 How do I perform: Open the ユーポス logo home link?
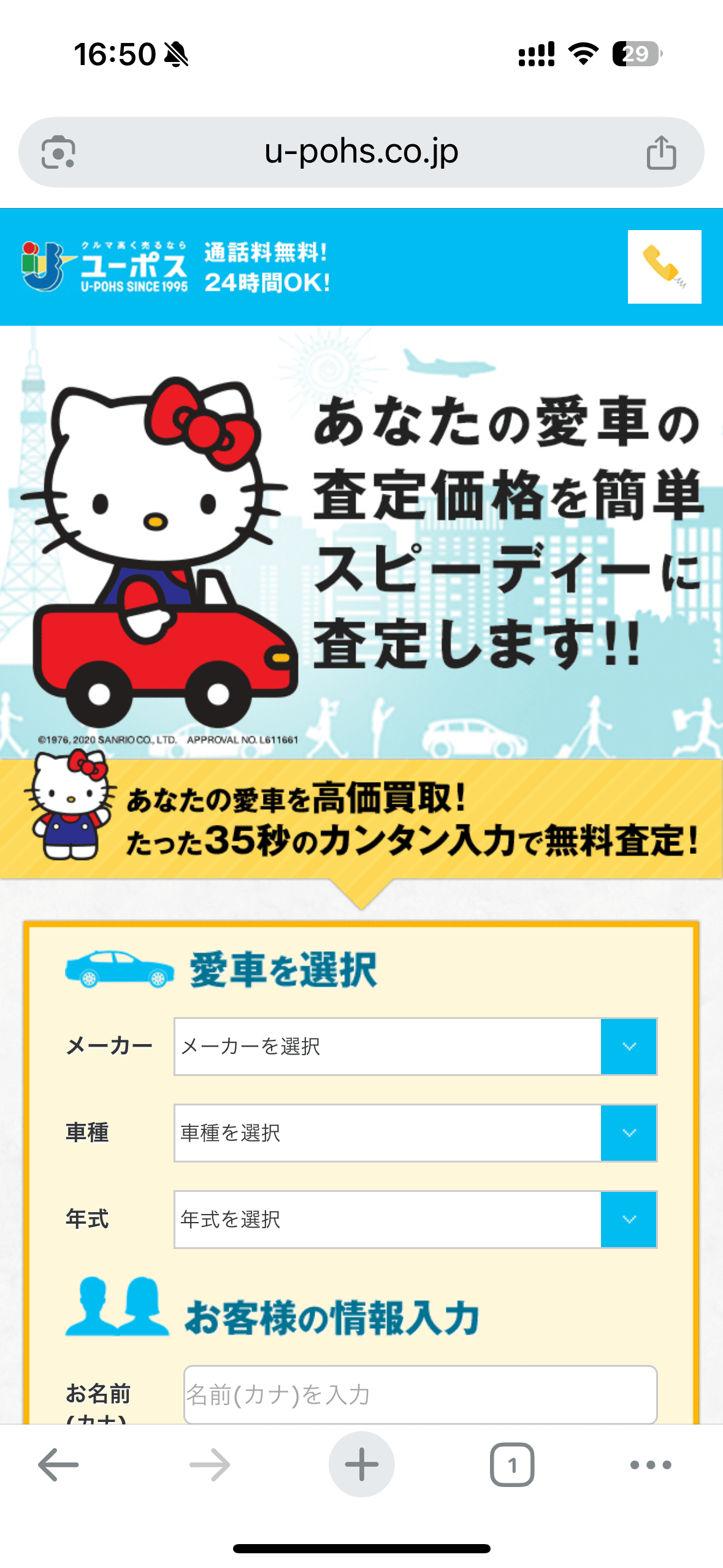click(x=104, y=267)
